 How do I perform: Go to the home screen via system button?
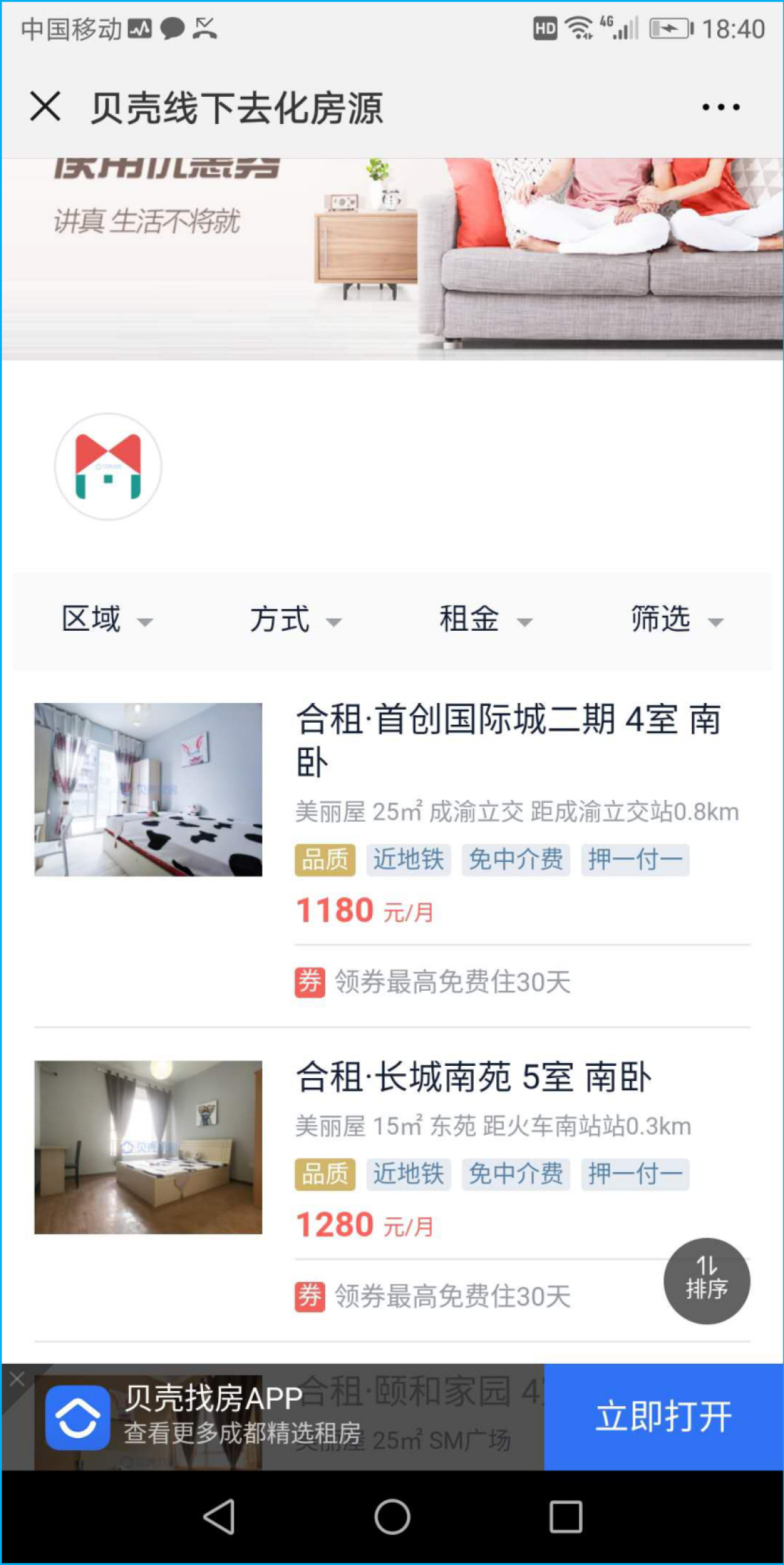[x=392, y=1517]
